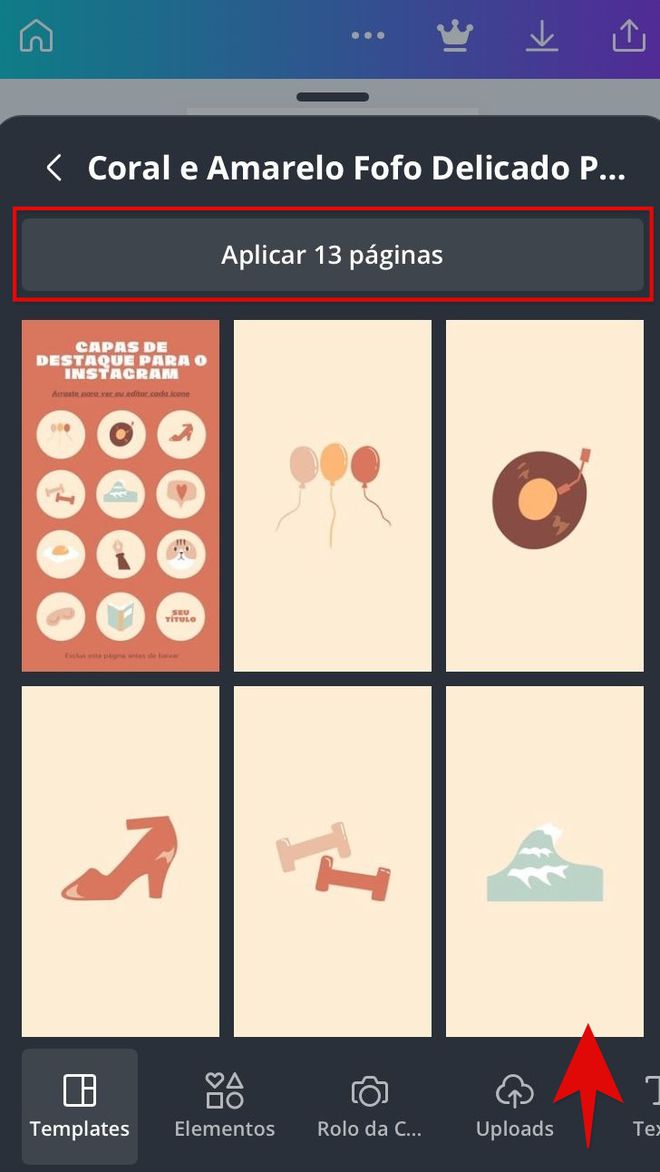Go back from the template details
Image resolution: width=660 pixels, height=1172 pixels.
pos(55,168)
